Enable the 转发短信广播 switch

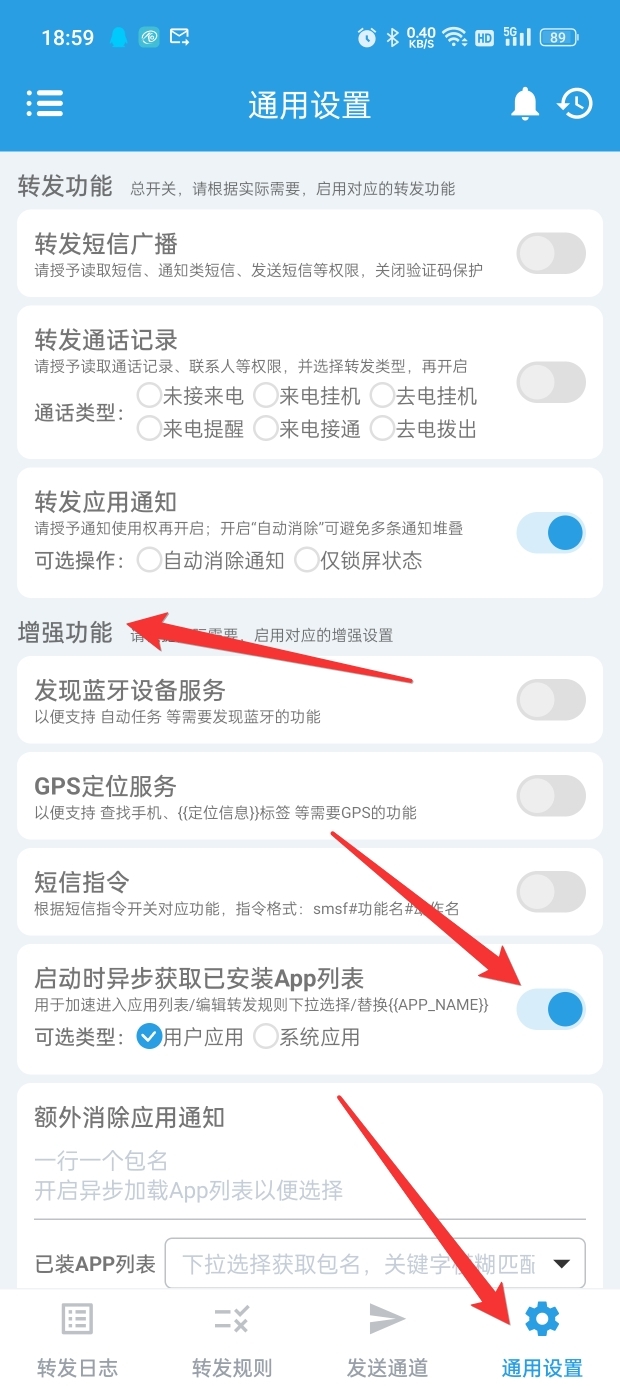(551, 253)
